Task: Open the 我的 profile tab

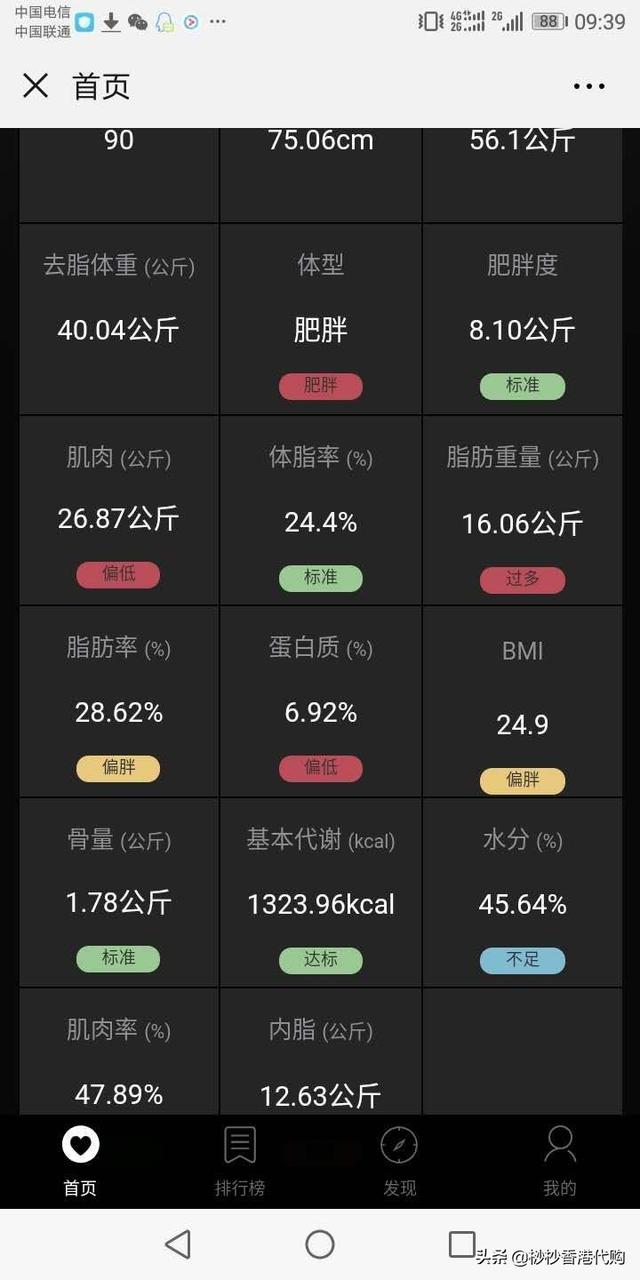Action: point(560,1161)
